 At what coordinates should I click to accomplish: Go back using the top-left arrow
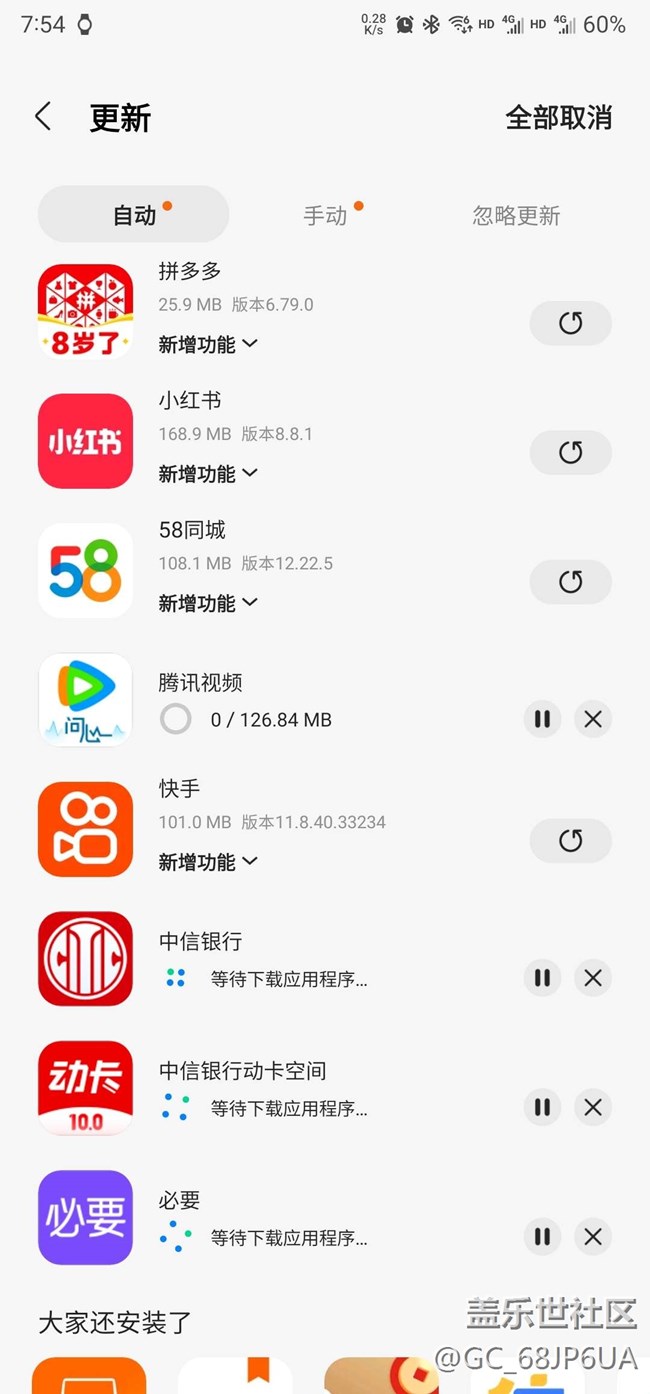point(43,117)
